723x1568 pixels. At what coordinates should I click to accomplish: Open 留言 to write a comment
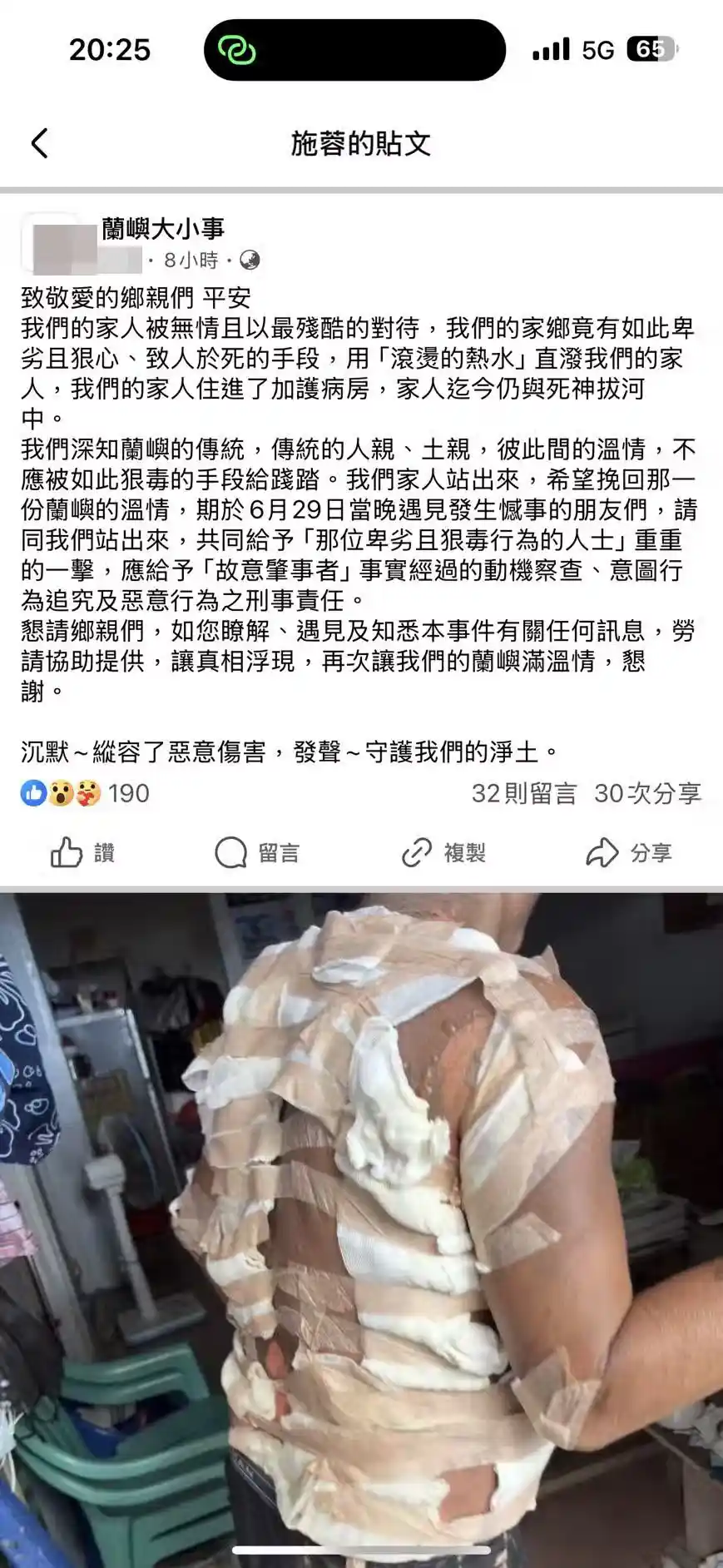[x=256, y=852]
